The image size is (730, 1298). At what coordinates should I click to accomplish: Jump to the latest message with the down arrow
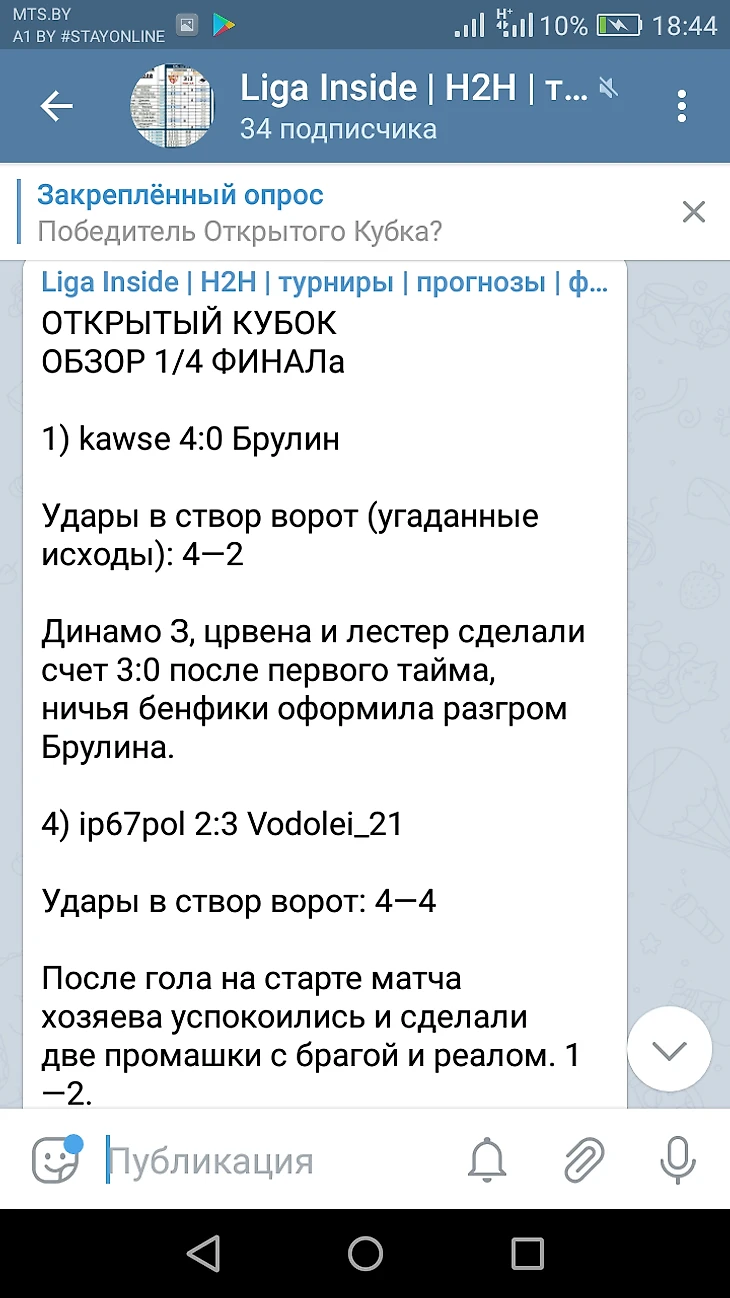[x=669, y=1049]
